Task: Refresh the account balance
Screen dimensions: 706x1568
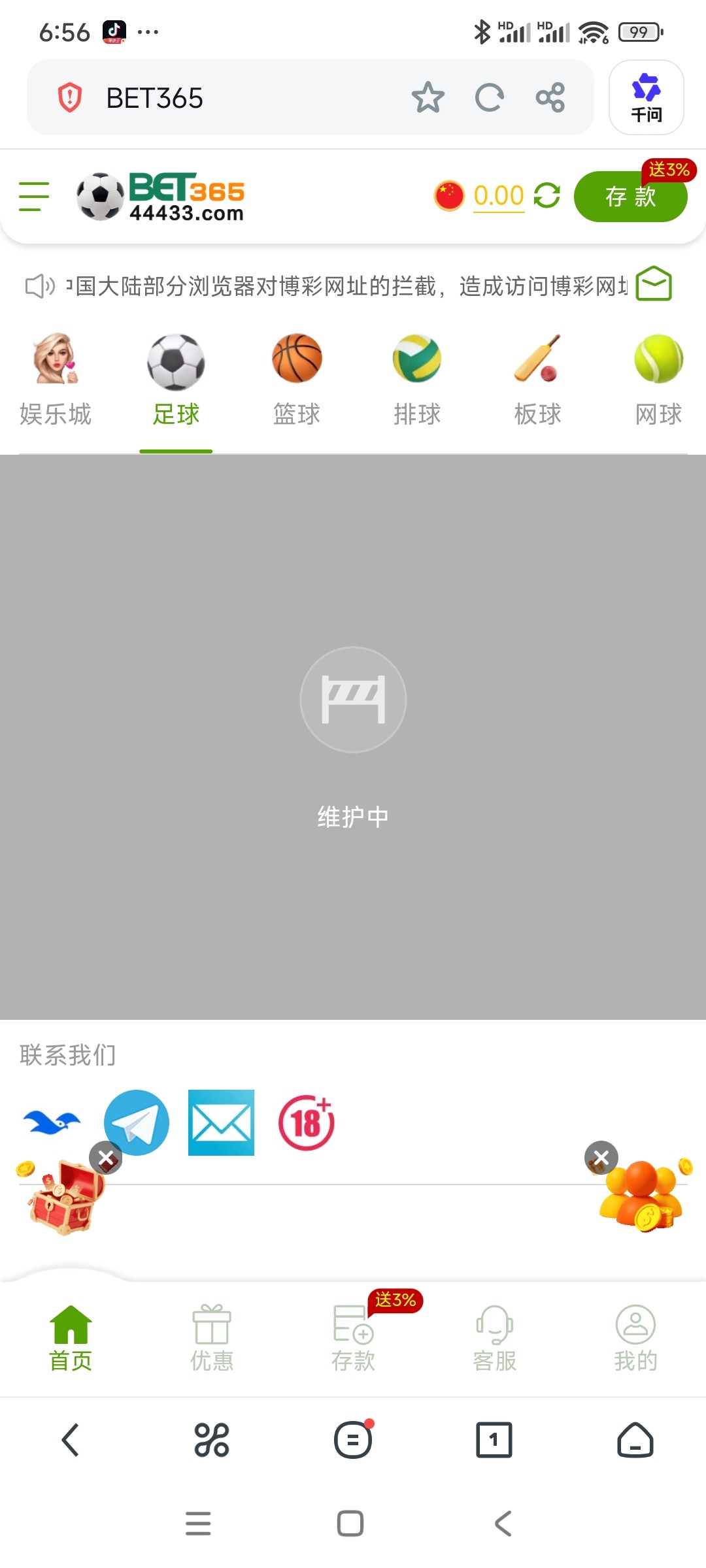Action: [546, 195]
